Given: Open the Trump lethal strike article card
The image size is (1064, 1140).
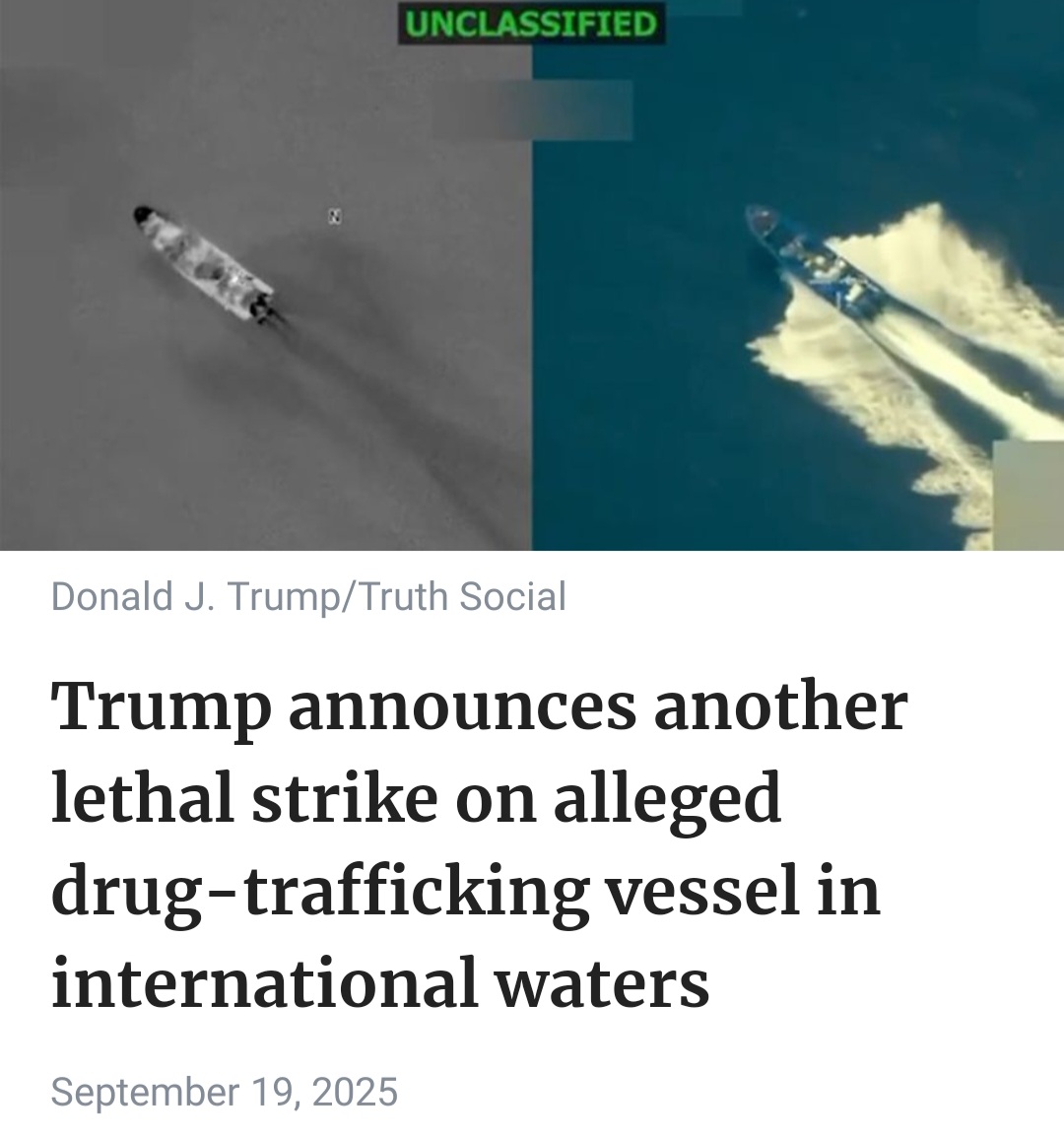Looking at the screenshot, I should [x=479, y=843].
